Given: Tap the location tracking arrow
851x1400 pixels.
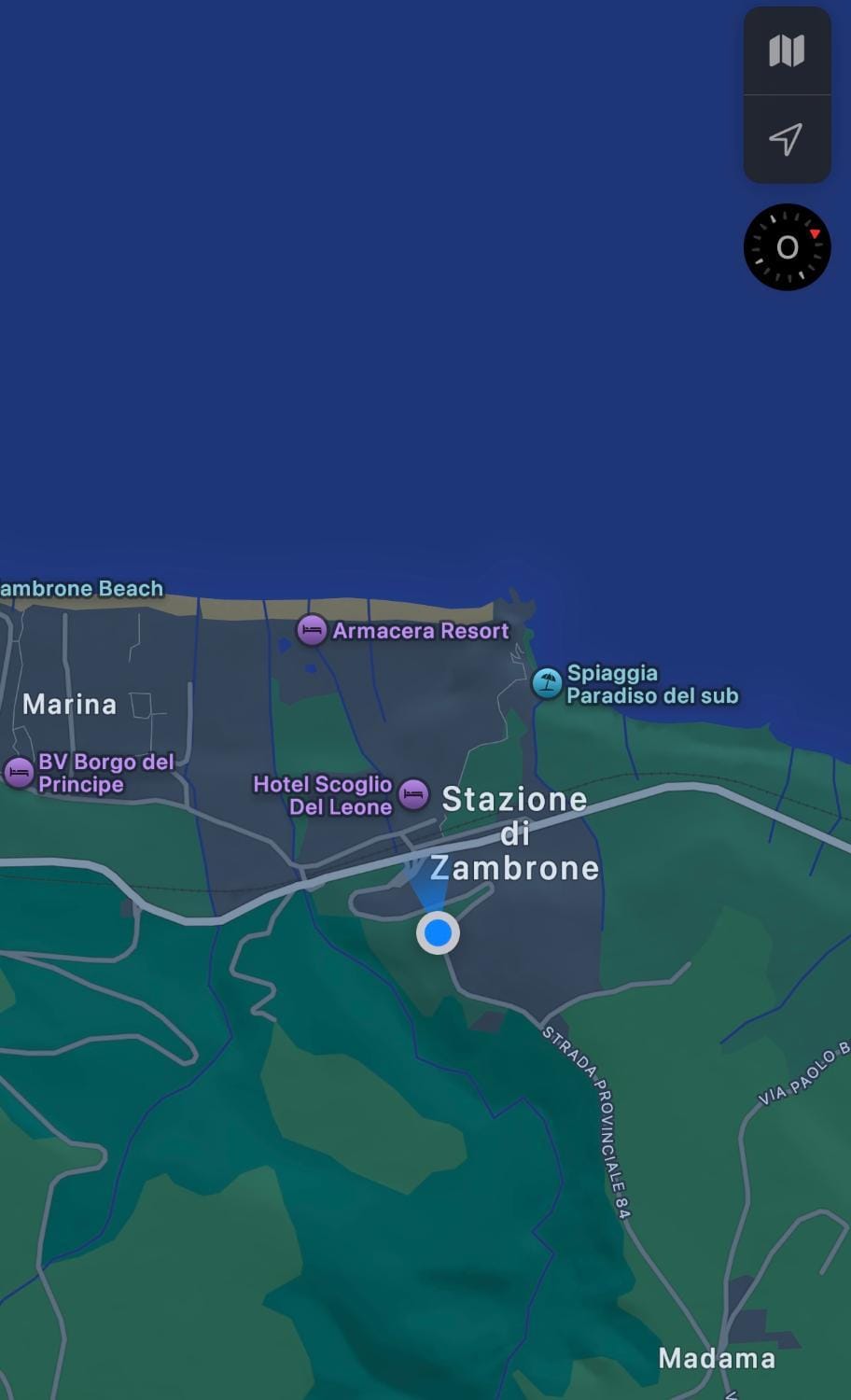Looking at the screenshot, I should (787, 139).
